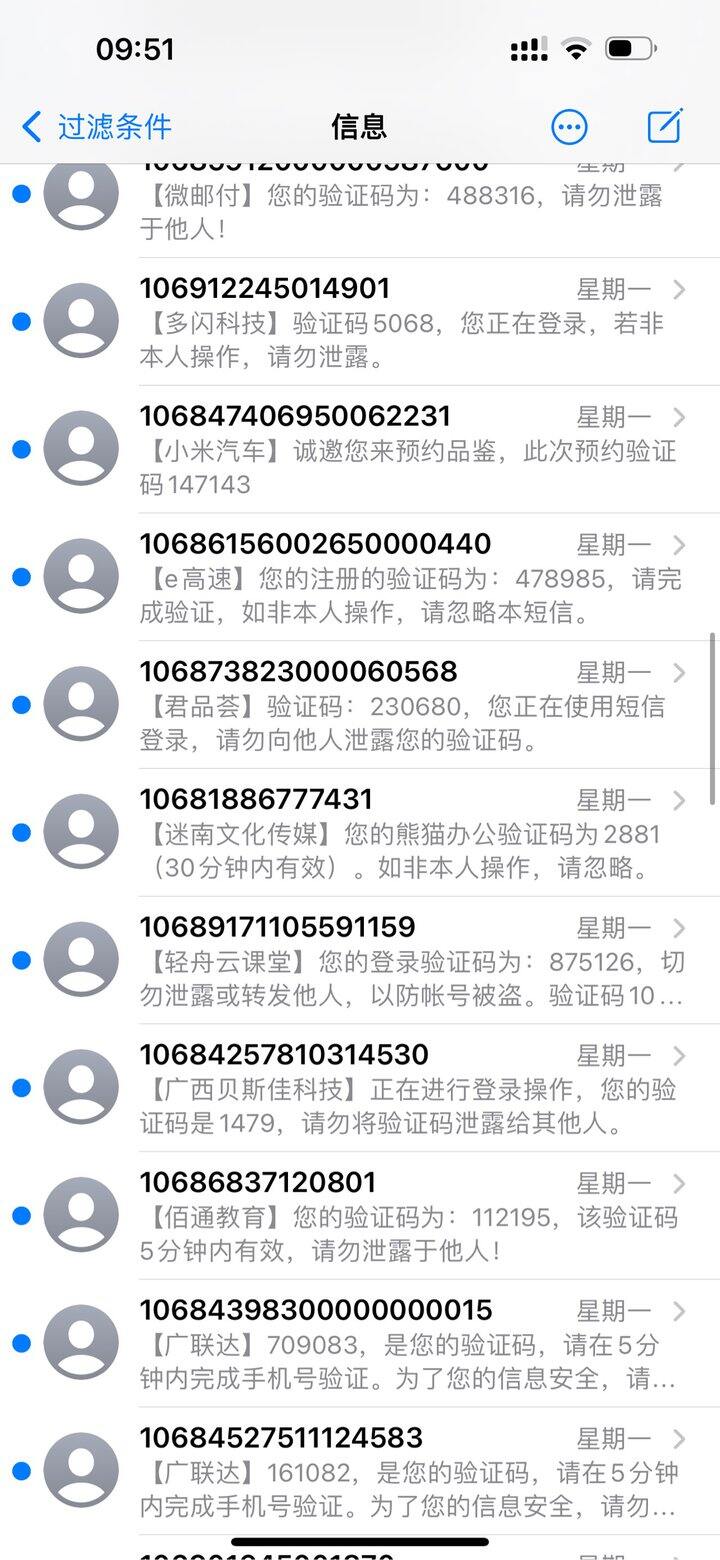Open the 小米汽车 message thread
720x1560 pixels.
(x=410, y=450)
